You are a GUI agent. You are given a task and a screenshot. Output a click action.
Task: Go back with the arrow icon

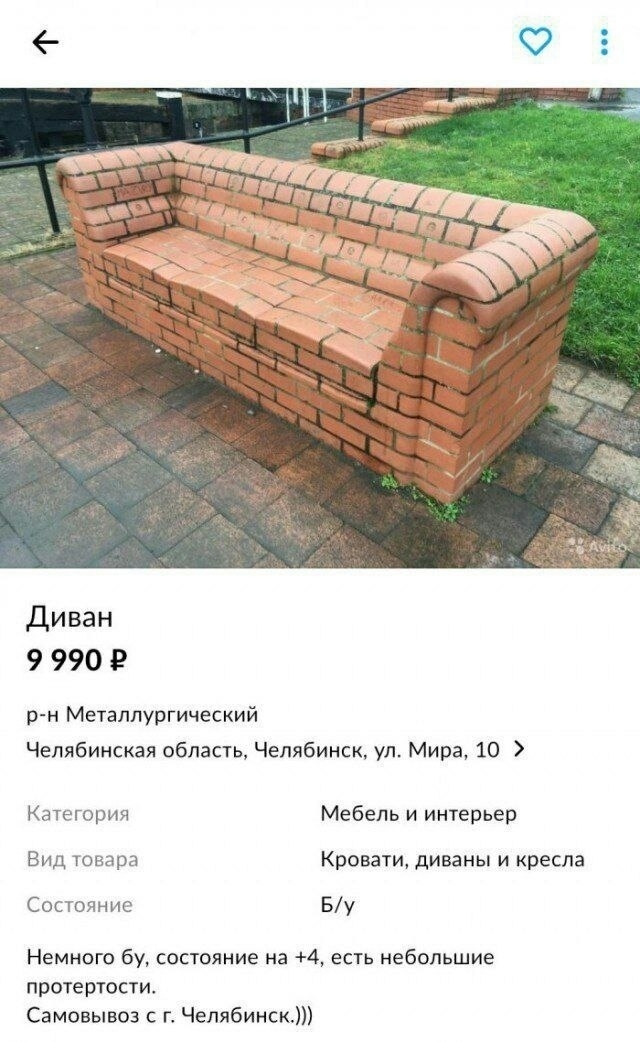pos(46,42)
